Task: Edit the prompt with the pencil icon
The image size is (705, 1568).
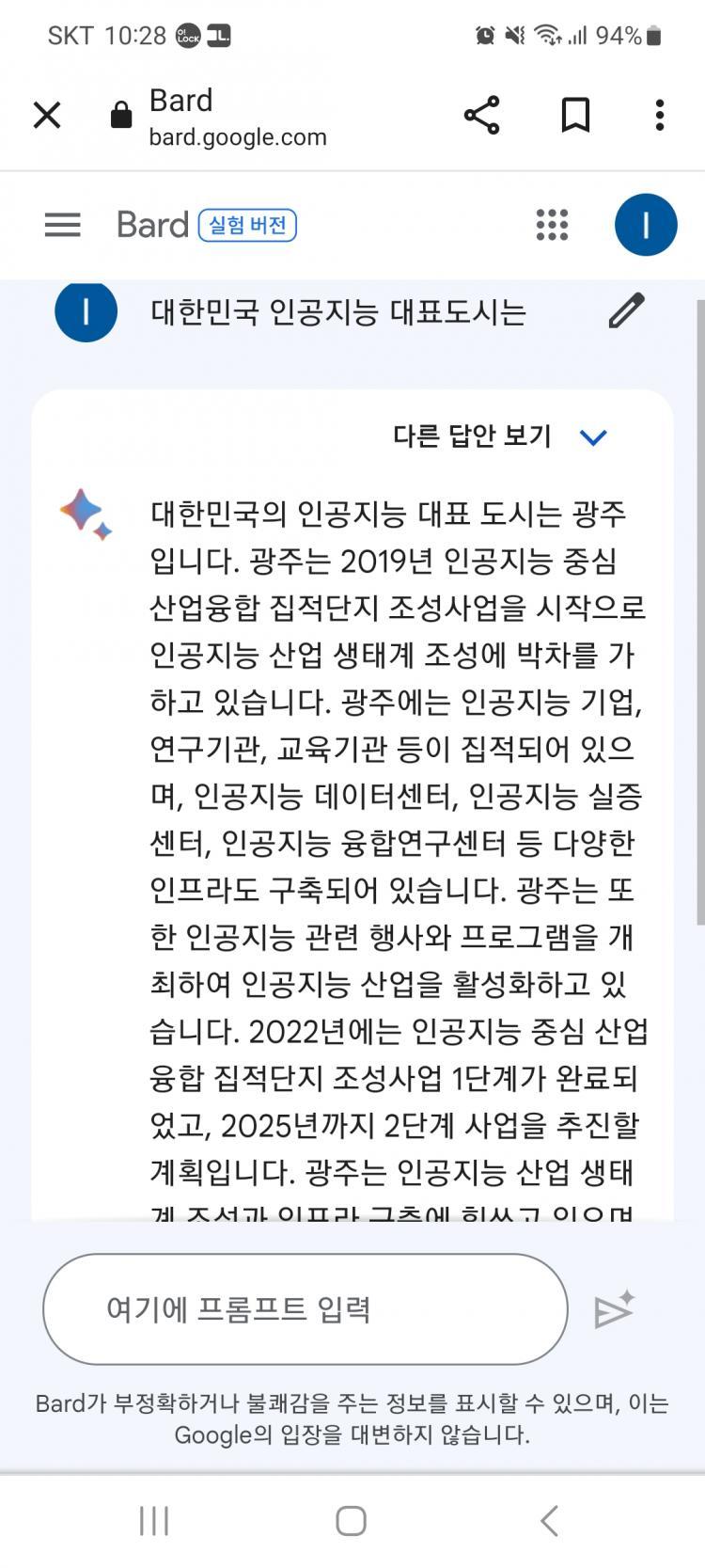Action: [626, 311]
